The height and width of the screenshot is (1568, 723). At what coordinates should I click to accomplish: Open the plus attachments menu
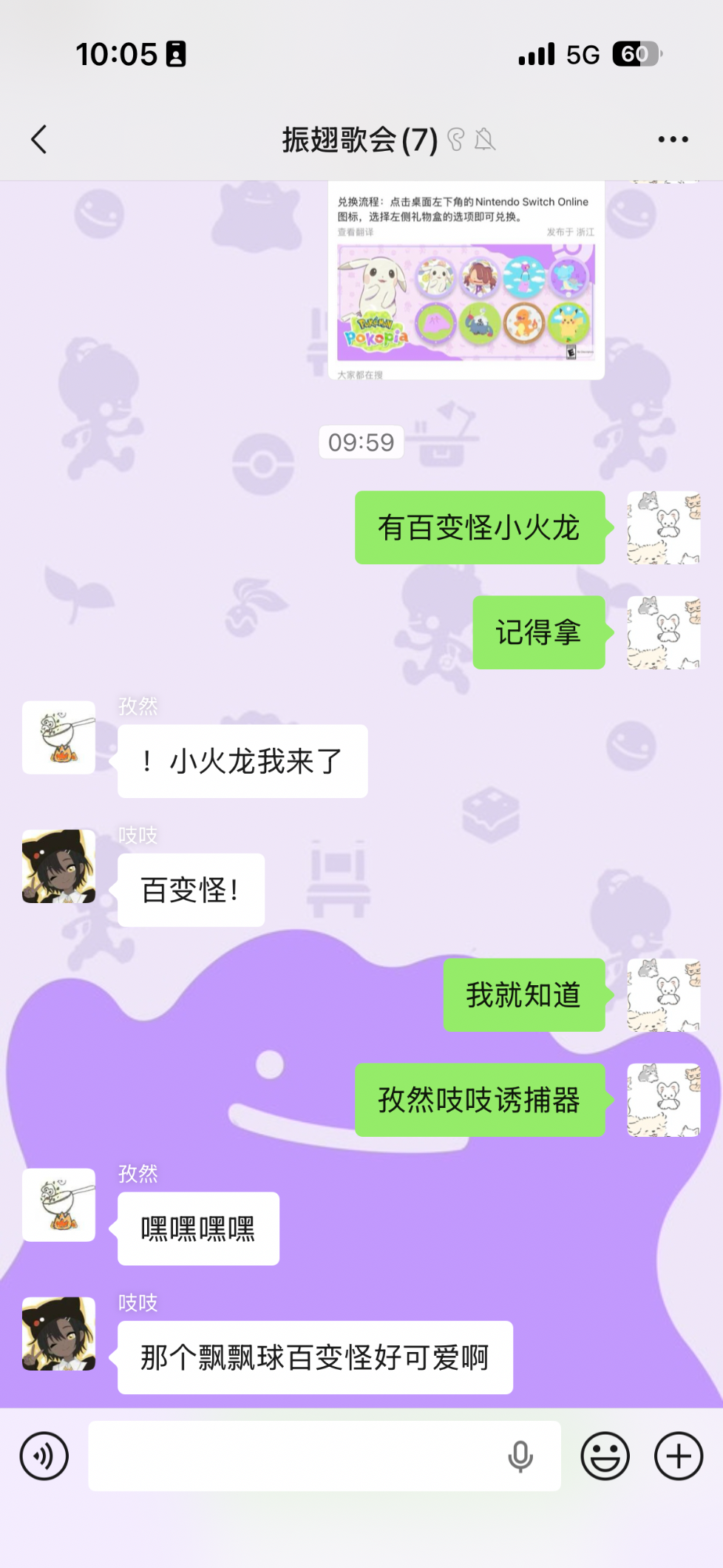pos(678,1456)
